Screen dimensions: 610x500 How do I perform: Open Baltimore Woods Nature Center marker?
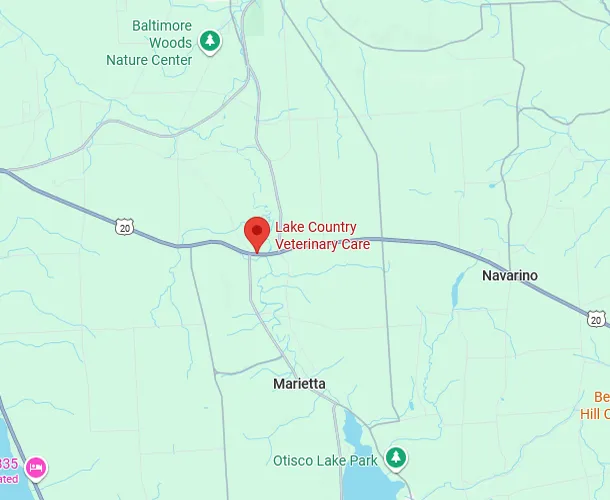[209, 41]
